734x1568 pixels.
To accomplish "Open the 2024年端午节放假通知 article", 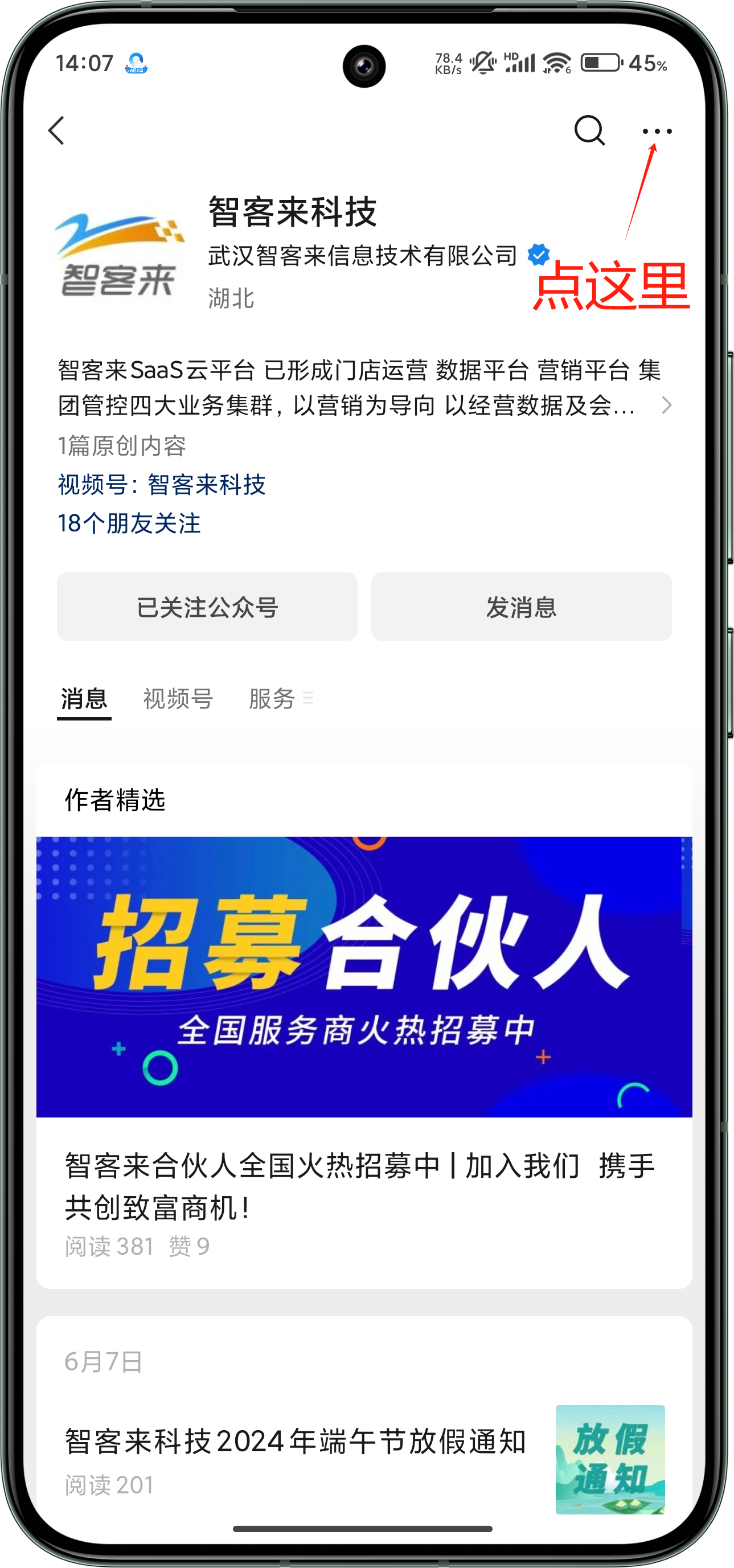I will coord(296,1443).
